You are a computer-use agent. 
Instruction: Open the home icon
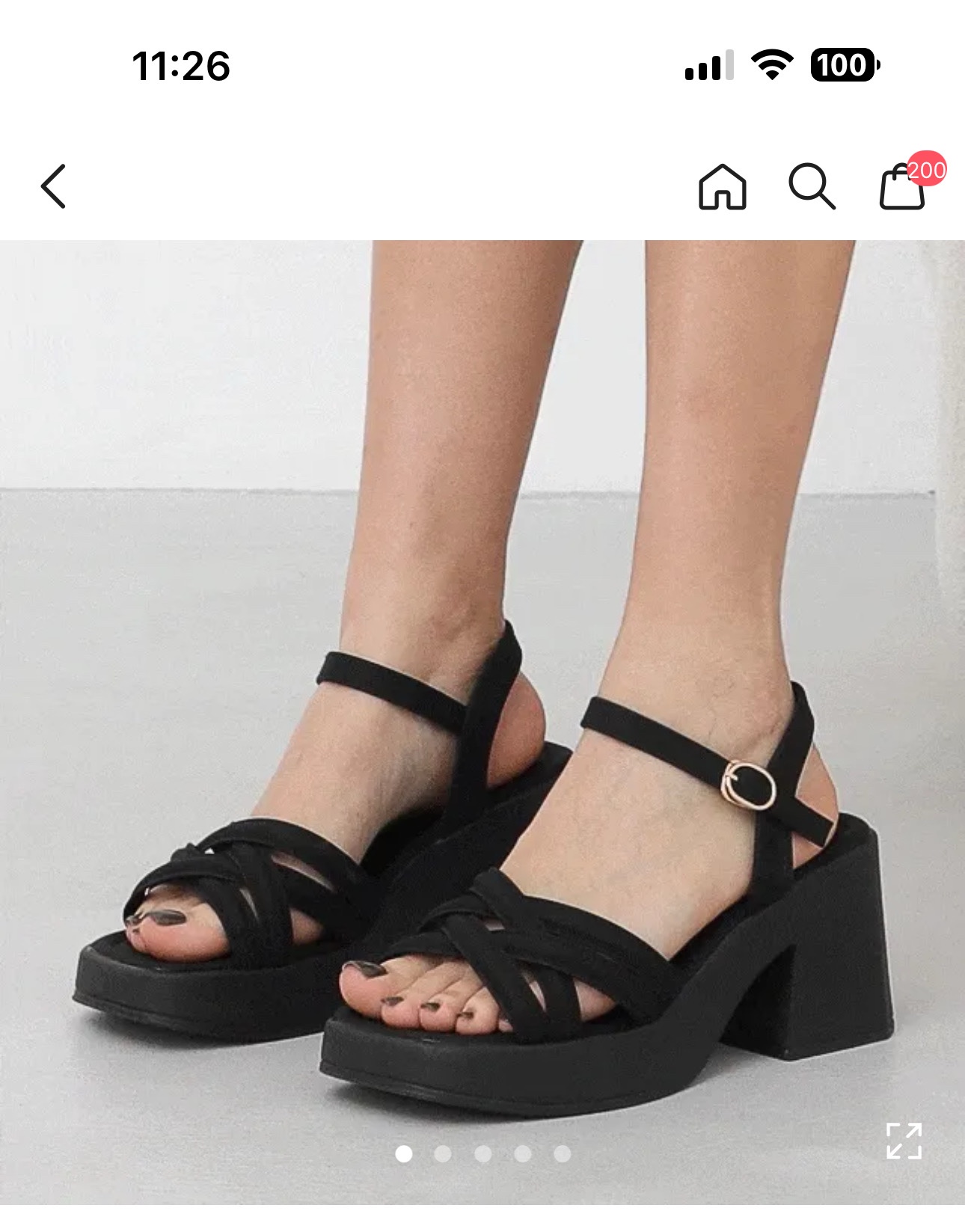[x=722, y=186]
